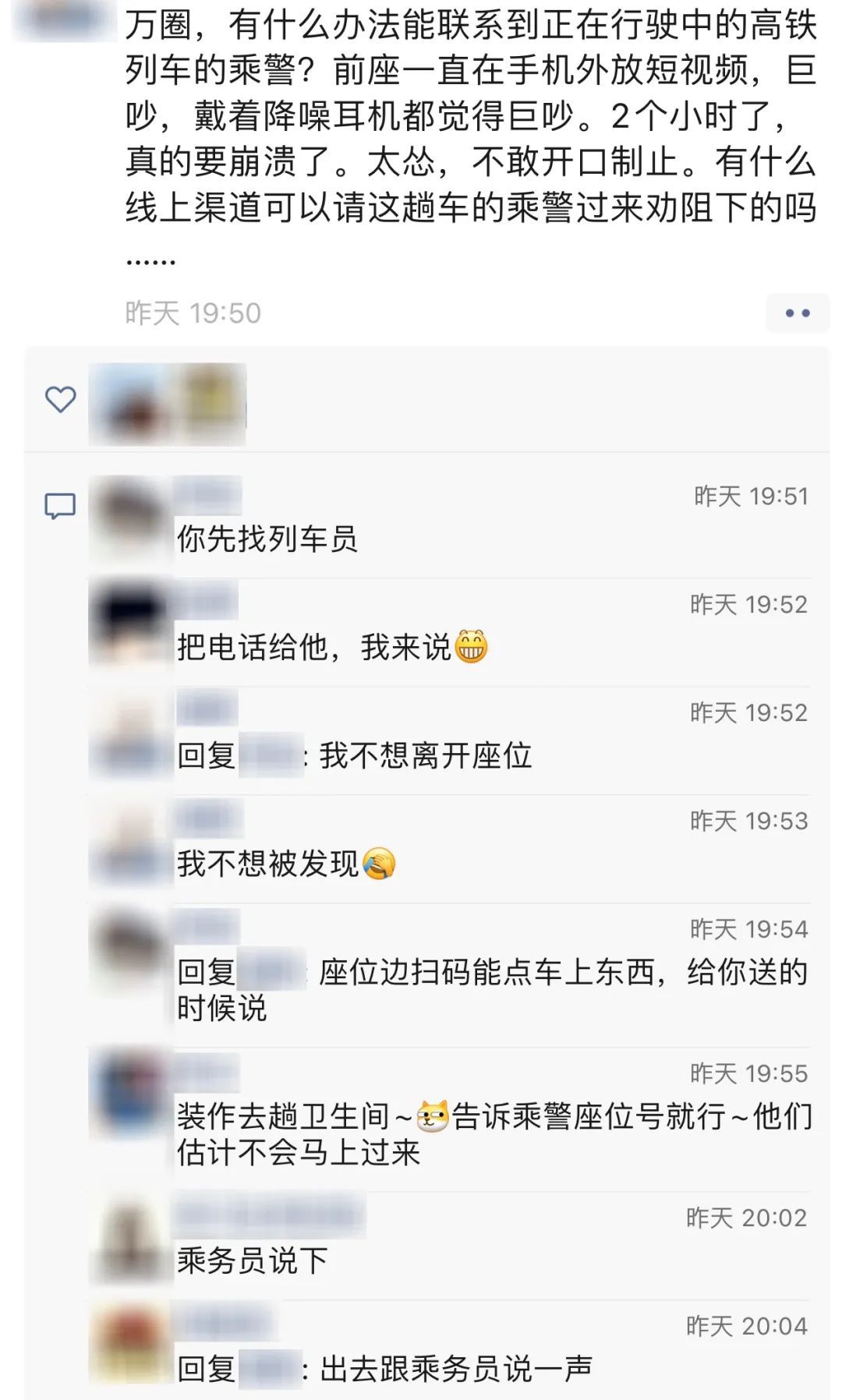Open first liker's avatar beside the heart
The image size is (842, 1400).
point(129,405)
